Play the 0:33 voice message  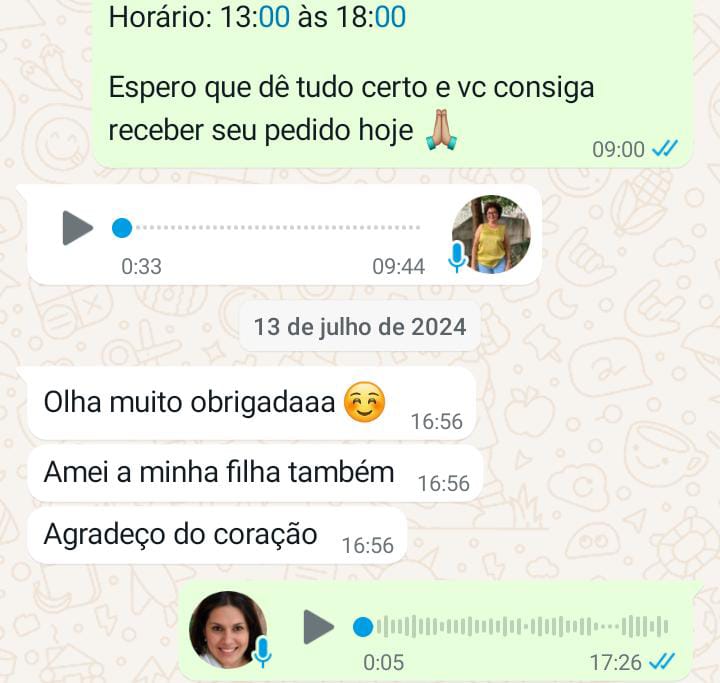[77, 228]
